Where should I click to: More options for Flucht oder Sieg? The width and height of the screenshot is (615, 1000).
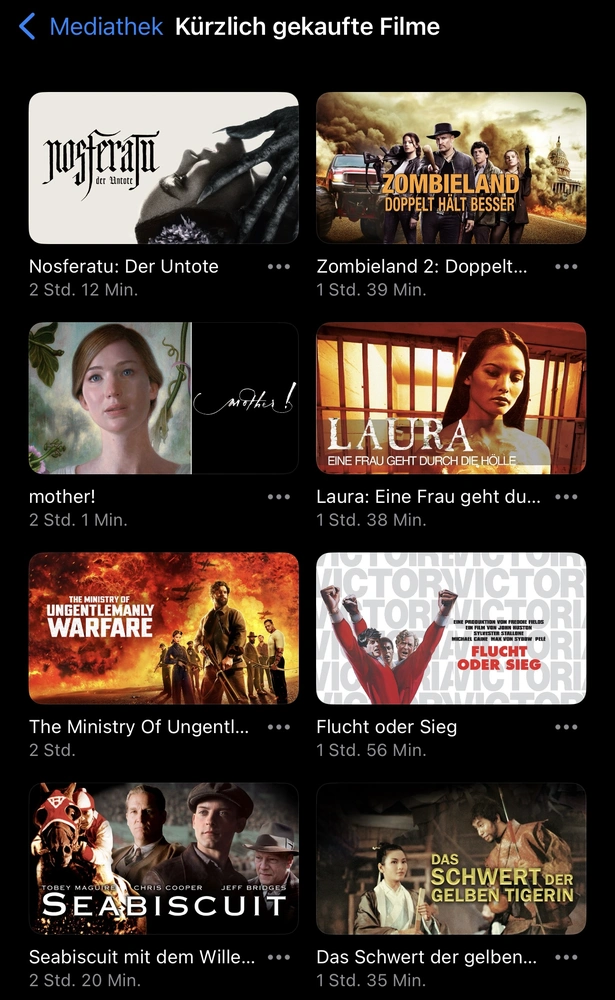point(566,727)
